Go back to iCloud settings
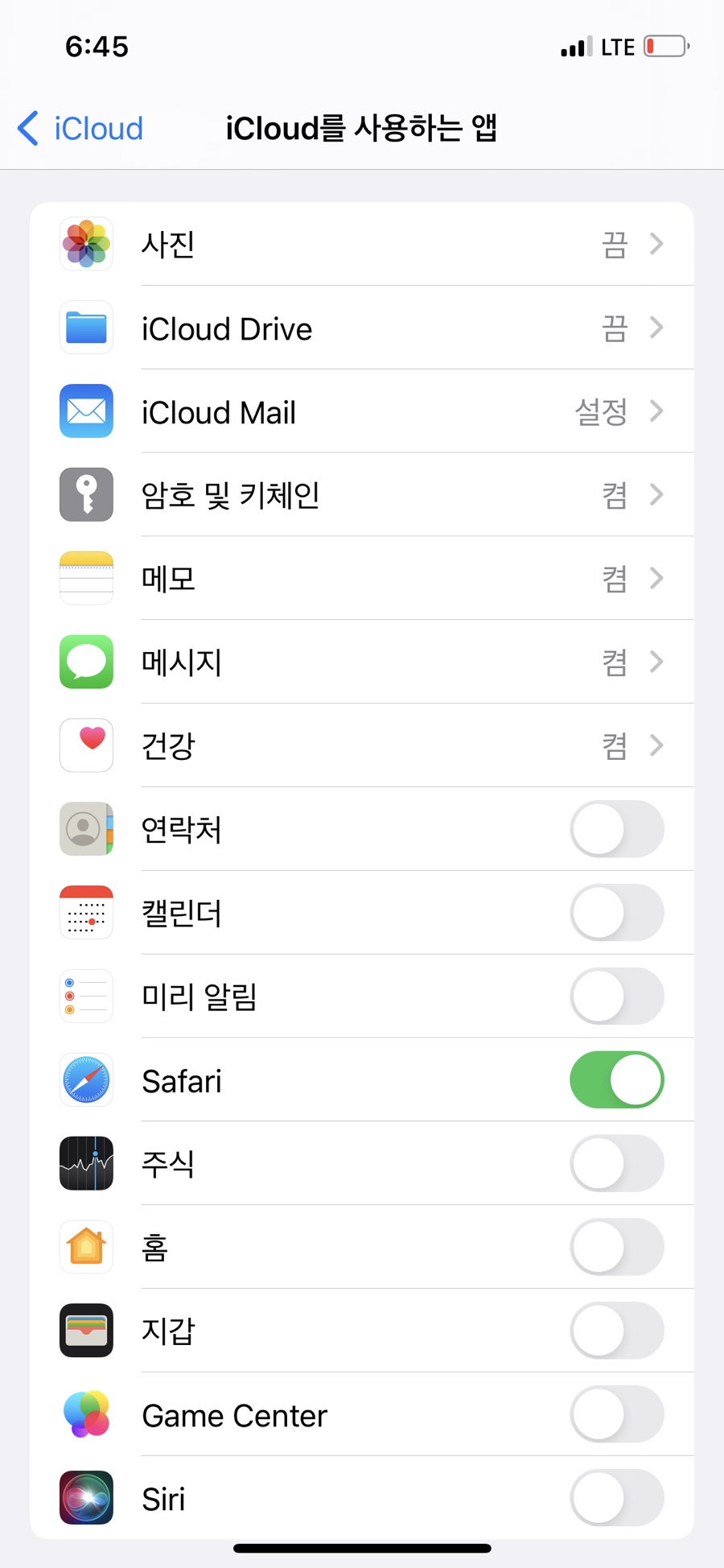This screenshot has height=1568, width=724. [80, 129]
